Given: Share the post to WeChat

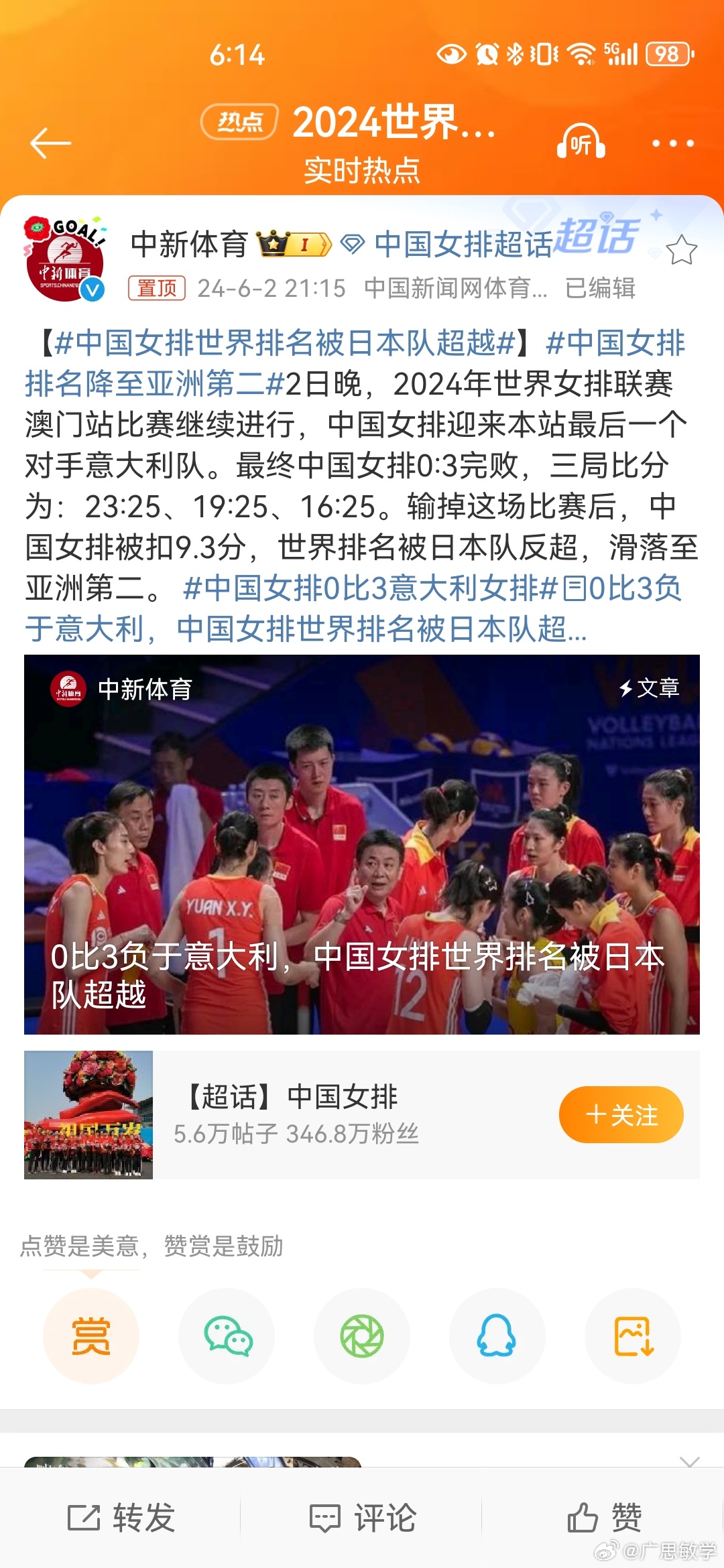Looking at the screenshot, I should coord(227,1335).
